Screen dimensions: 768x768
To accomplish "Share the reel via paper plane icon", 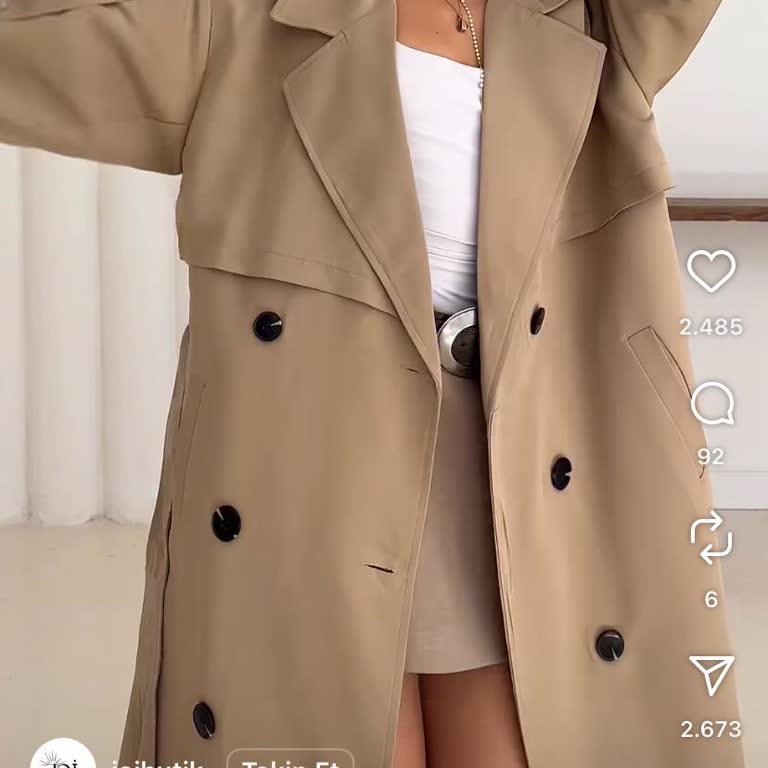I will tap(712, 675).
